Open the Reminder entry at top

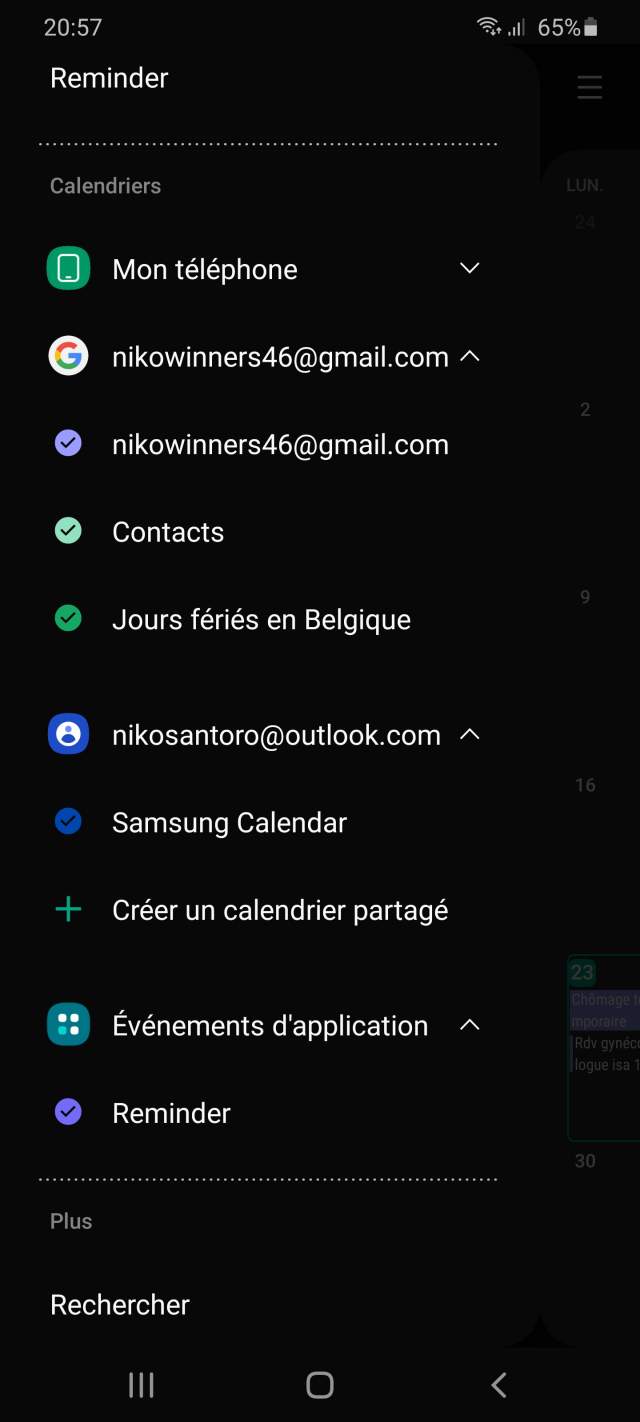click(x=109, y=78)
